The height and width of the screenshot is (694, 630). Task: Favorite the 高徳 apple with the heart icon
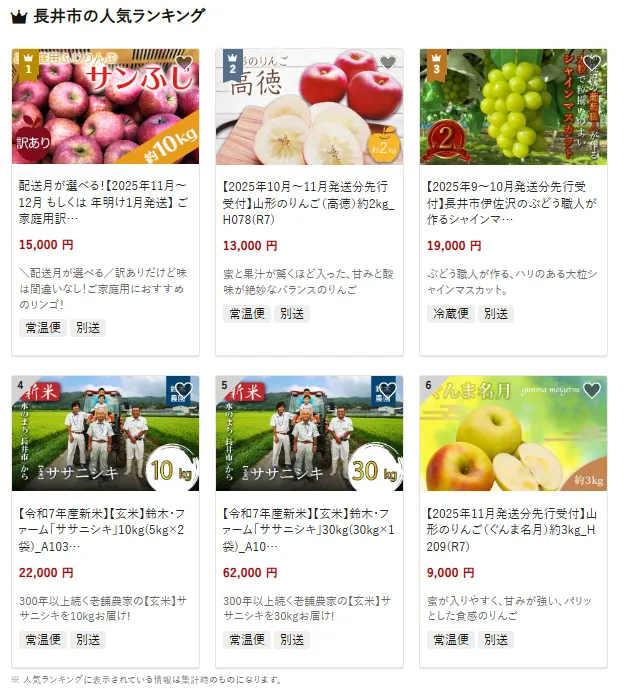click(388, 63)
